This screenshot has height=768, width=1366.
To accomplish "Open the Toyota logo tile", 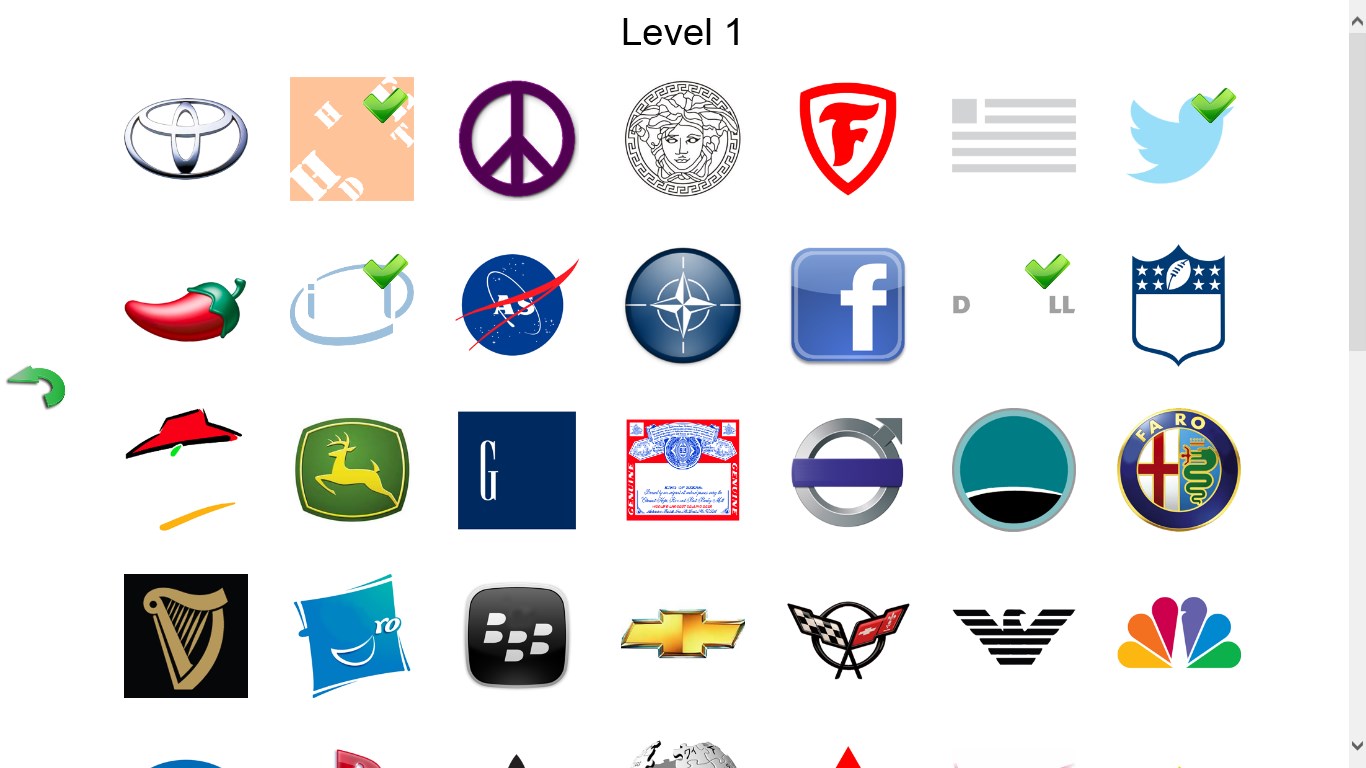I will 186,139.
